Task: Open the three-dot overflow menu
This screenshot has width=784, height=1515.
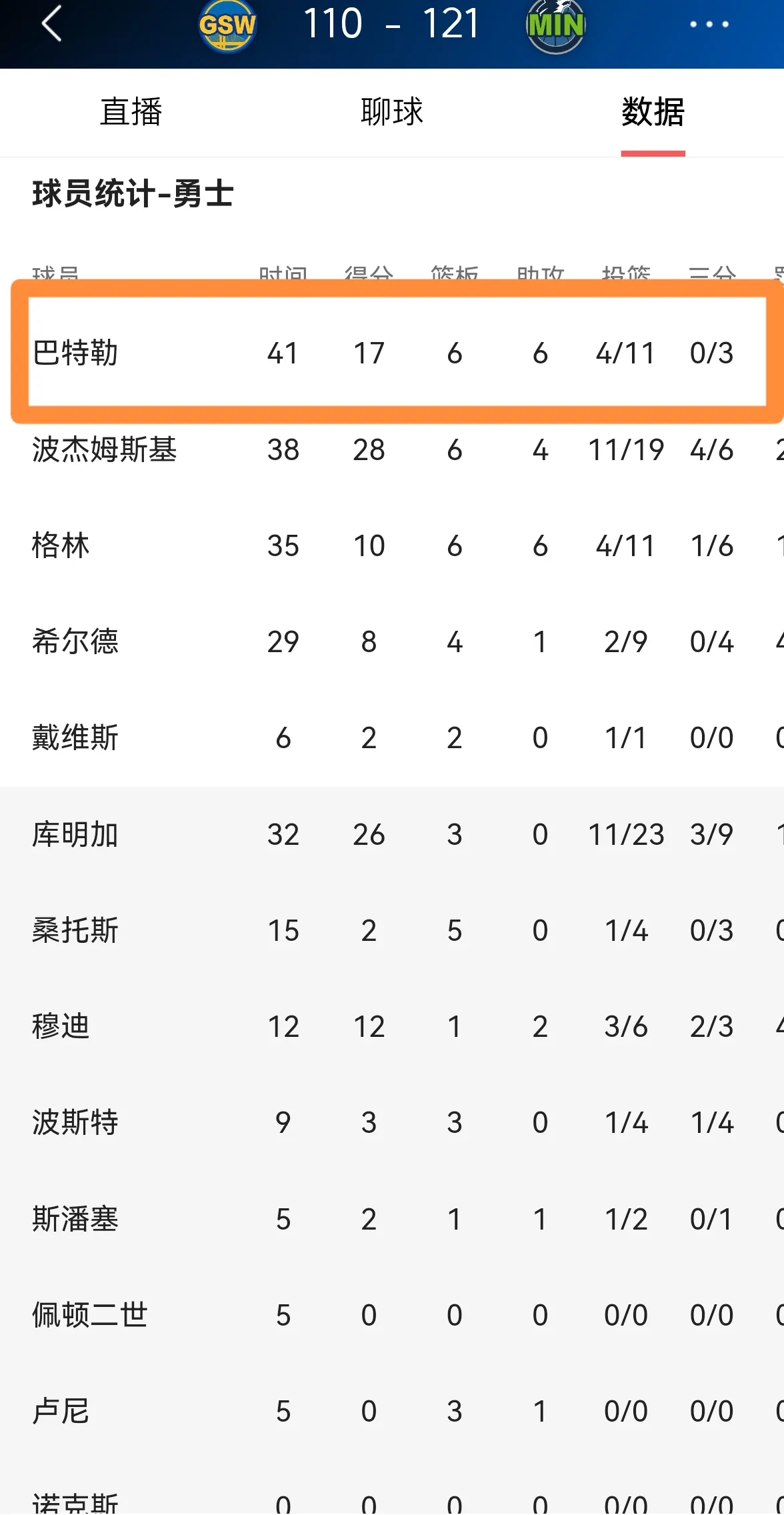Action: pyautogui.click(x=709, y=25)
